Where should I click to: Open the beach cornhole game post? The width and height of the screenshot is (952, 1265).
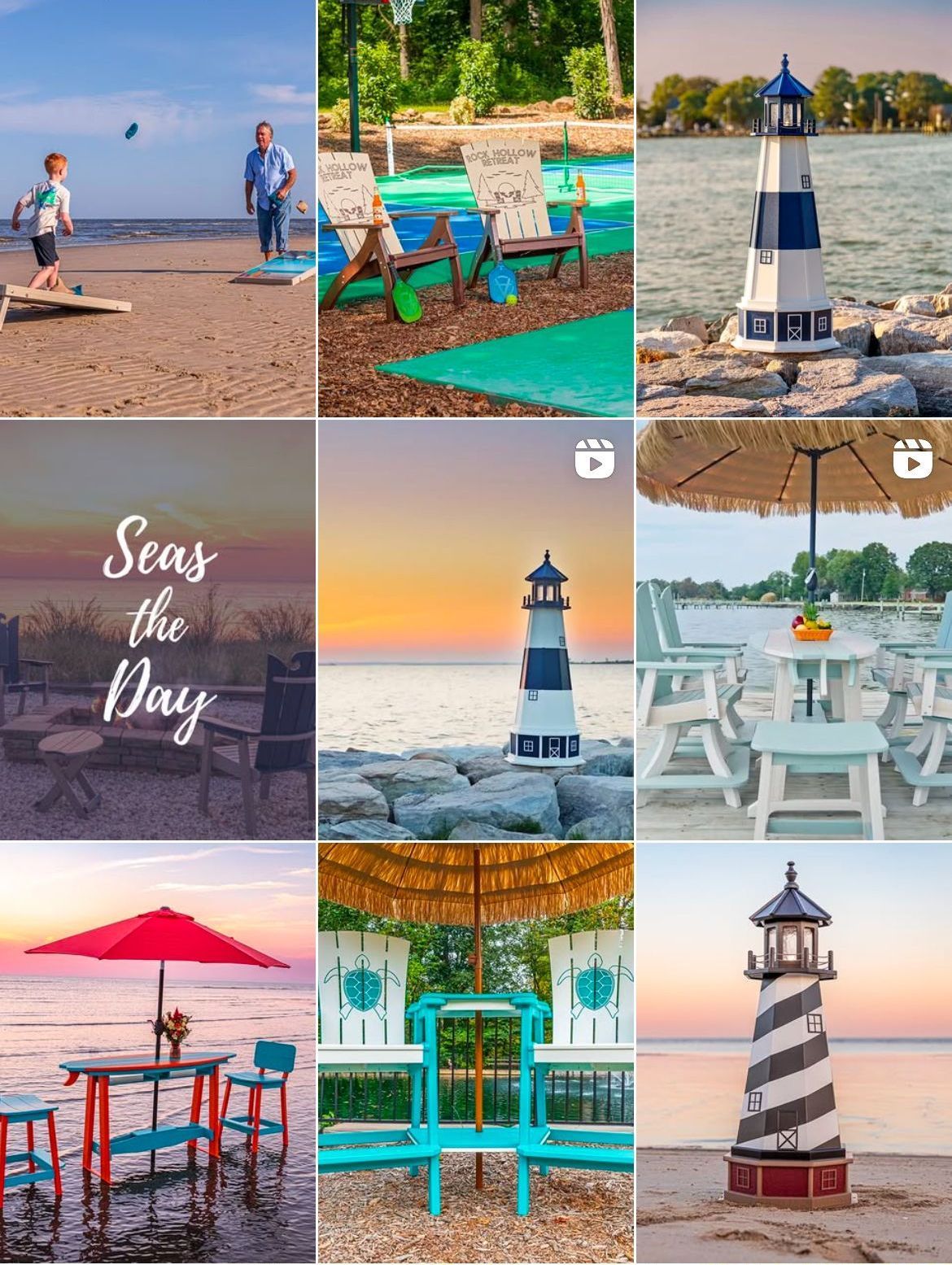click(157, 208)
